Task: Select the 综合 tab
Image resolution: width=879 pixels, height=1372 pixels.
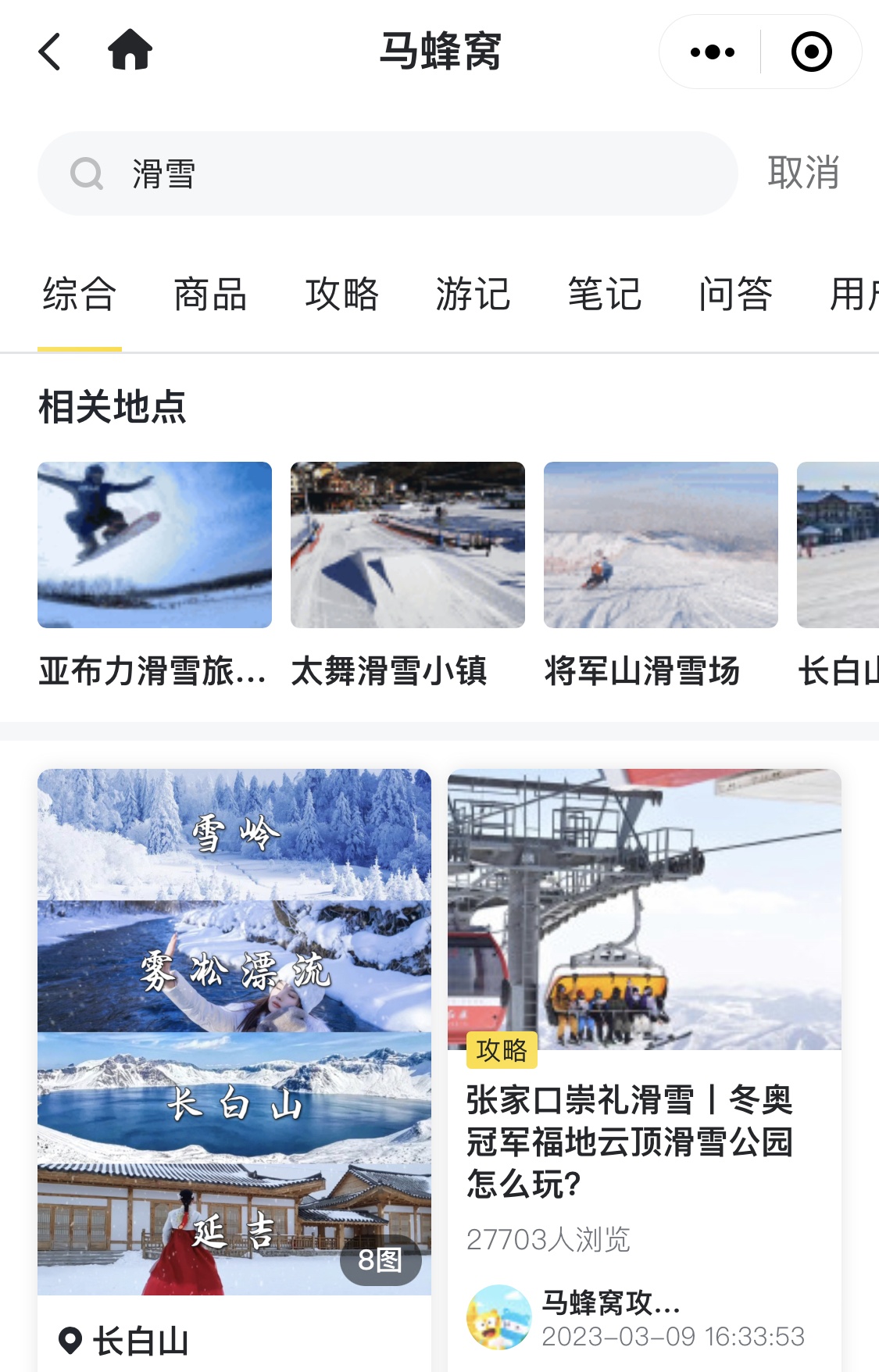Action: click(x=79, y=295)
